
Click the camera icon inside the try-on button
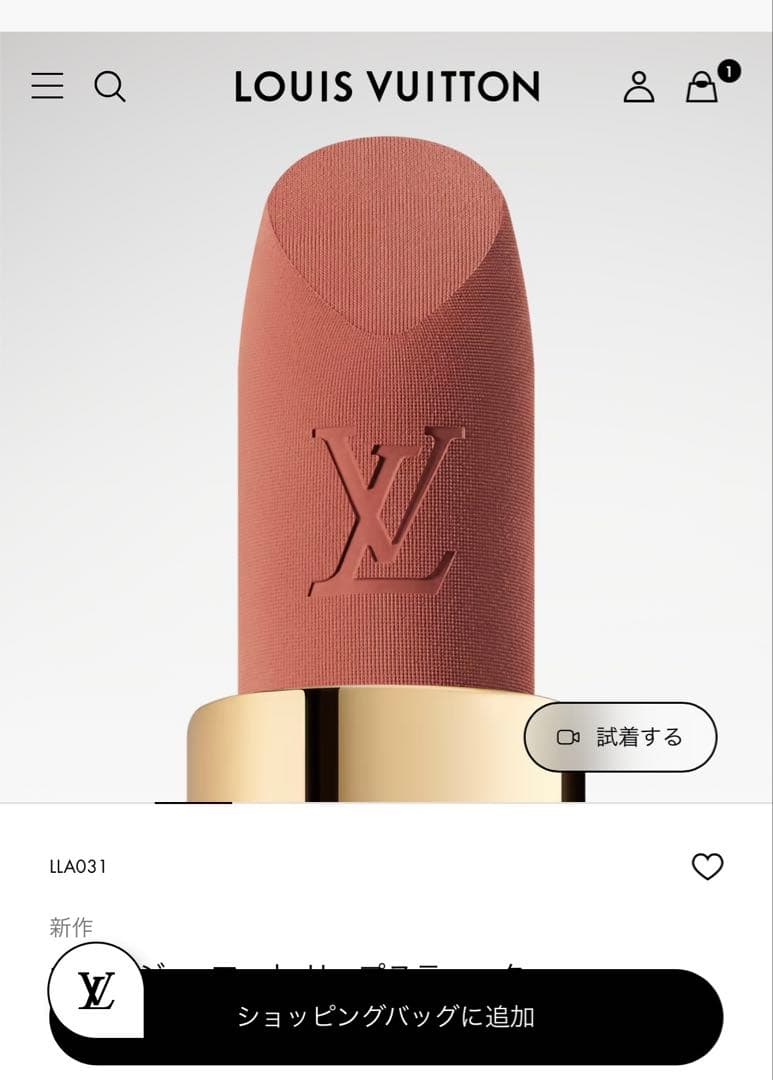[x=570, y=736]
